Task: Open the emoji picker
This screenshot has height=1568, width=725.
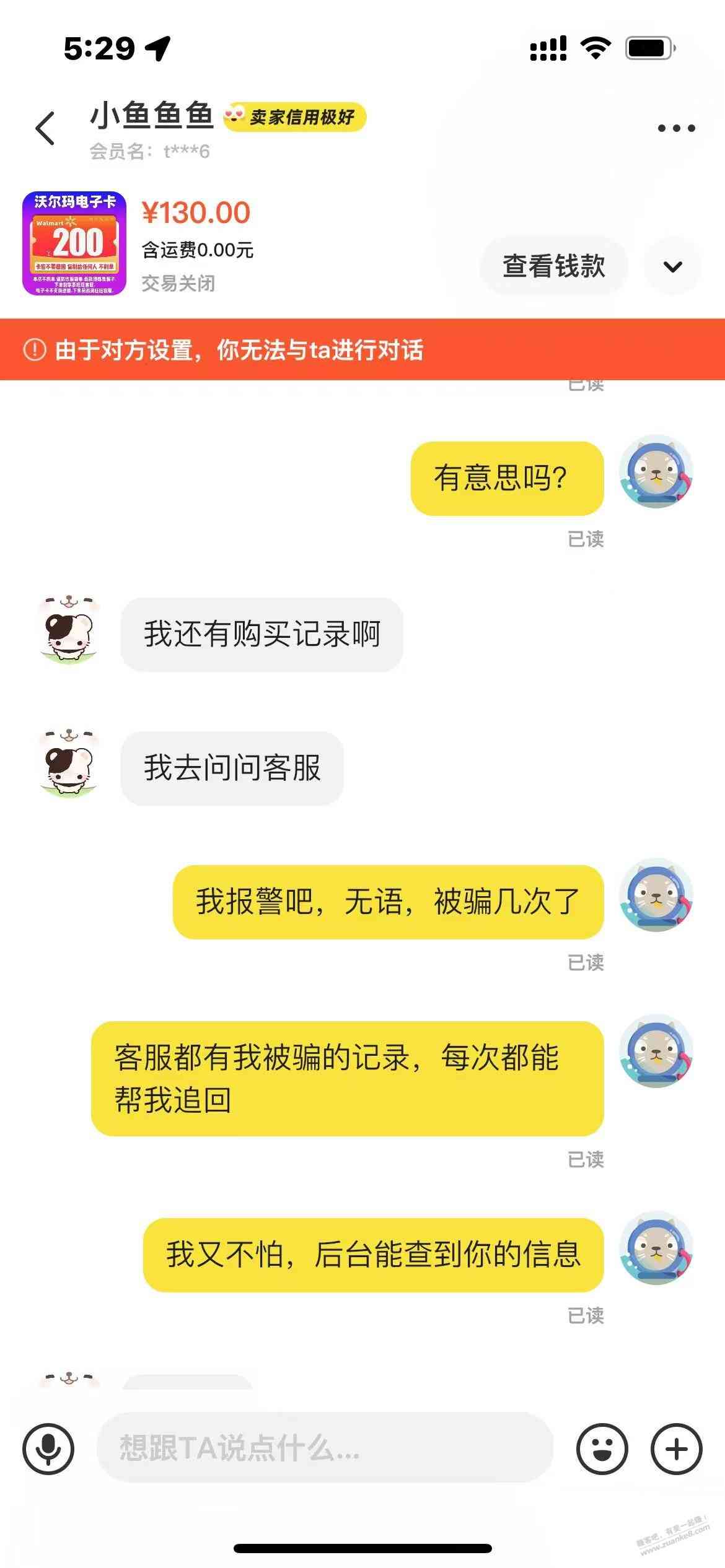Action: click(602, 1449)
